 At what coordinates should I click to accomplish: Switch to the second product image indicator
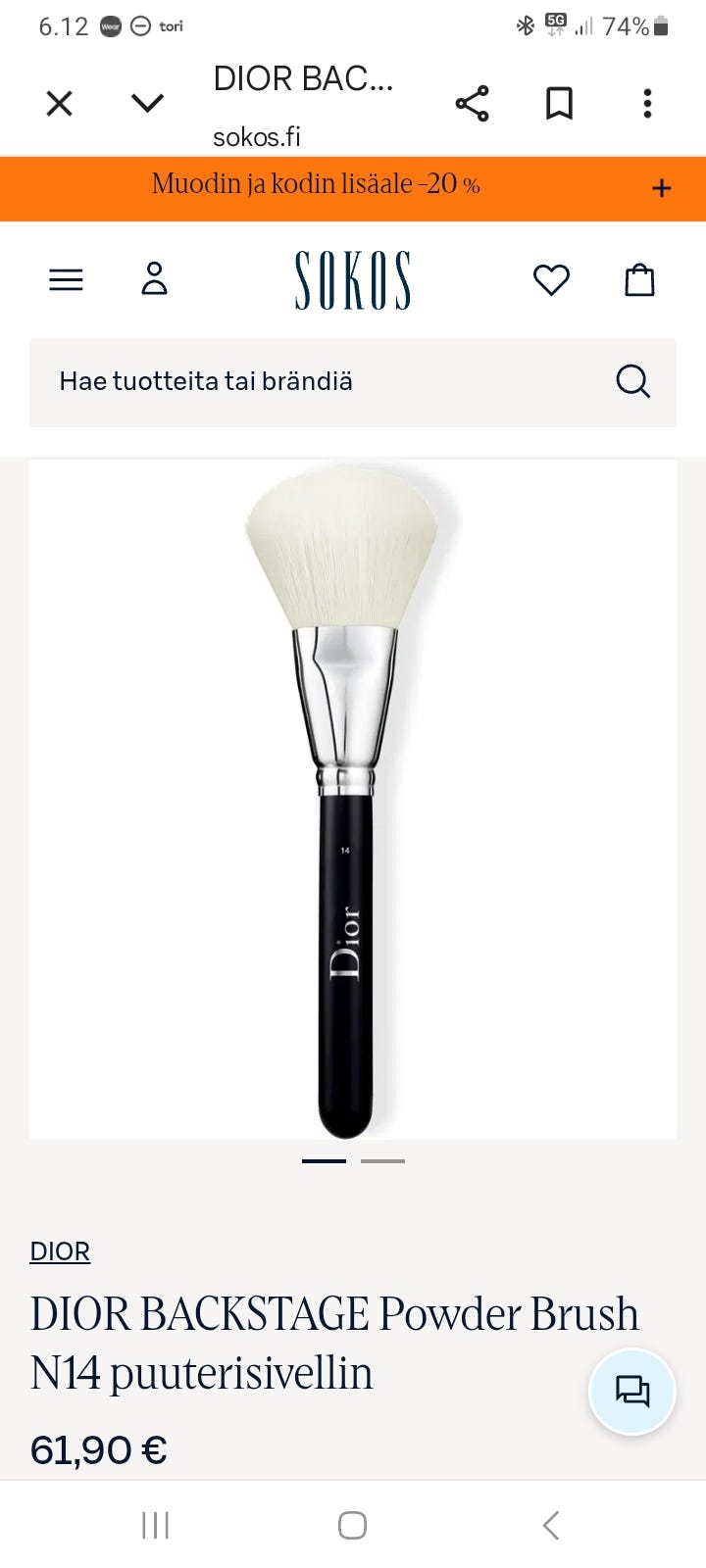tap(382, 1160)
